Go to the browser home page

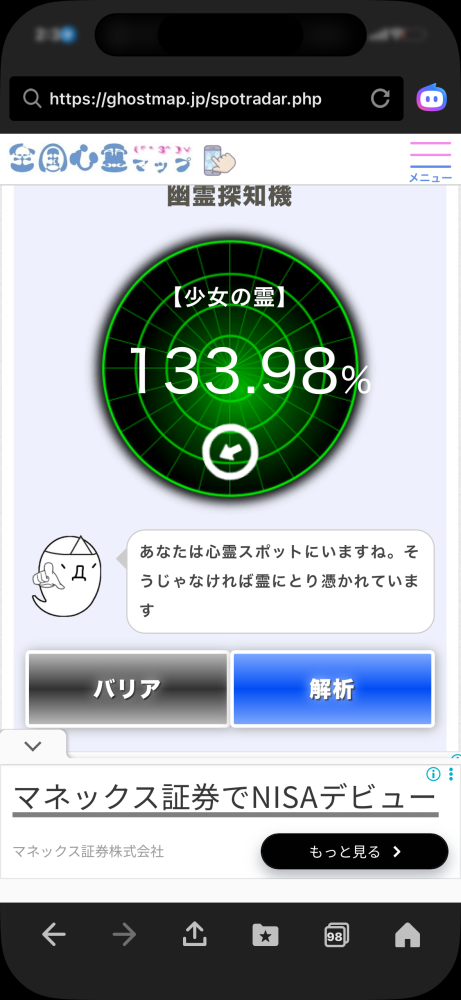pyautogui.click(x=407, y=936)
